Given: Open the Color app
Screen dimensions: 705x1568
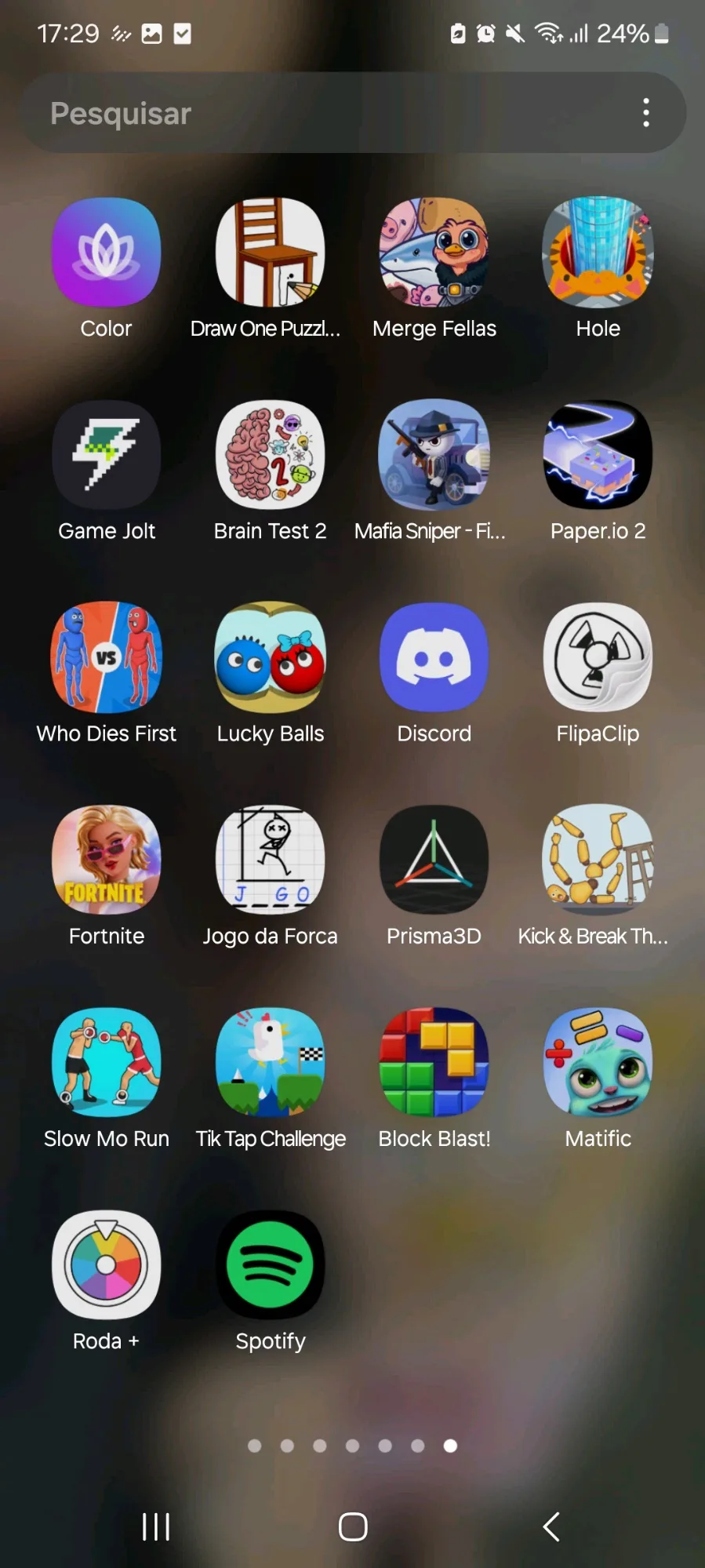Looking at the screenshot, I should tap(107, 253).
